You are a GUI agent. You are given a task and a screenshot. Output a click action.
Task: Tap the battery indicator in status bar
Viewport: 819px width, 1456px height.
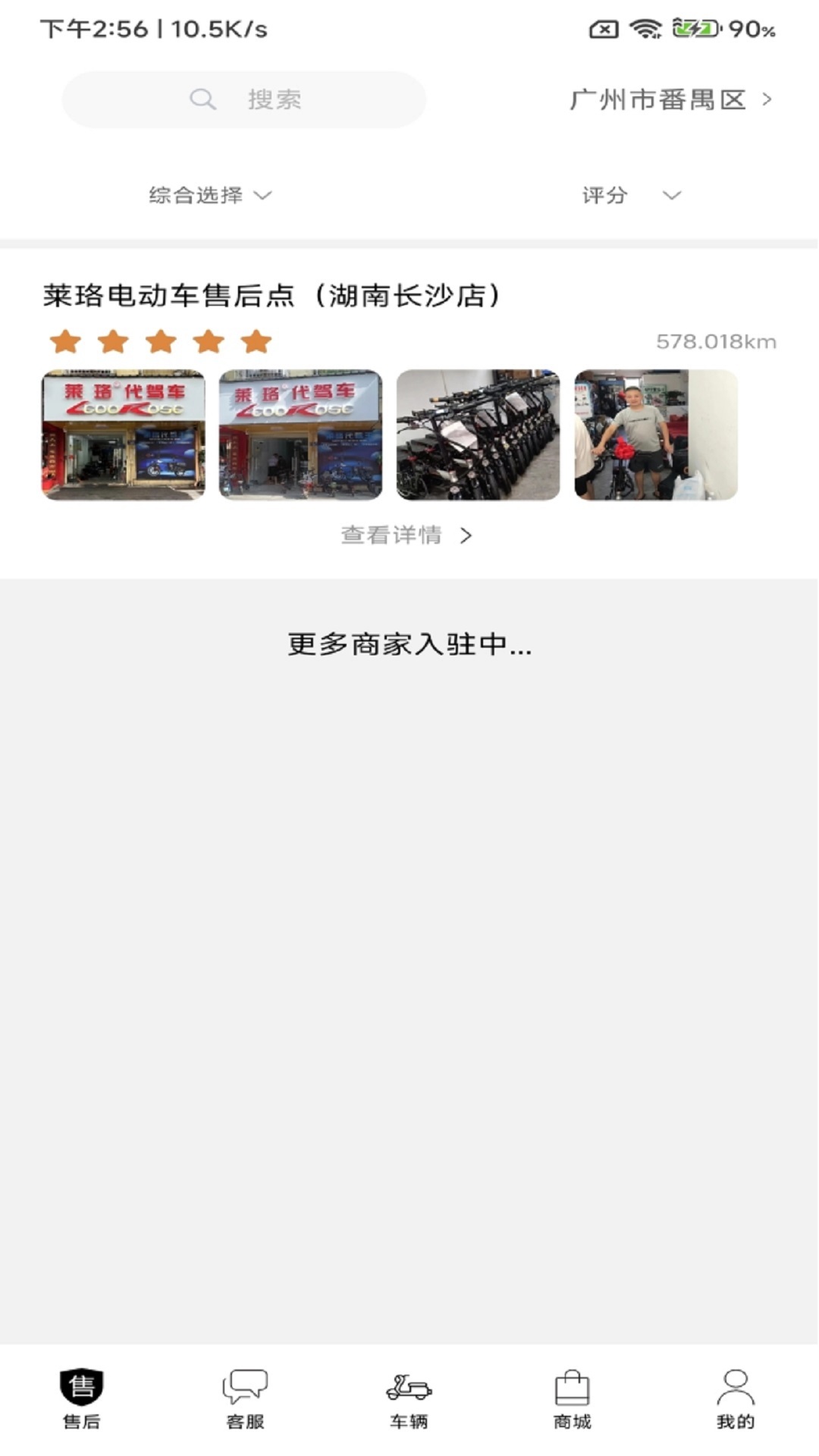click(x=692, y=30)
